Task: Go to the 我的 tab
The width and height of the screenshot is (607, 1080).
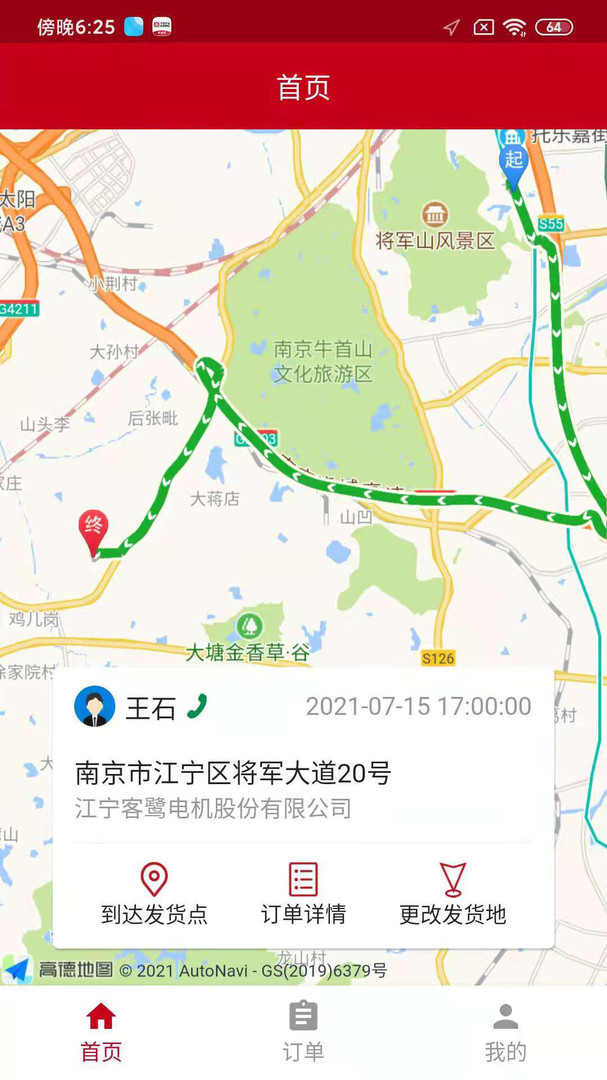Action: point(505,1032)
